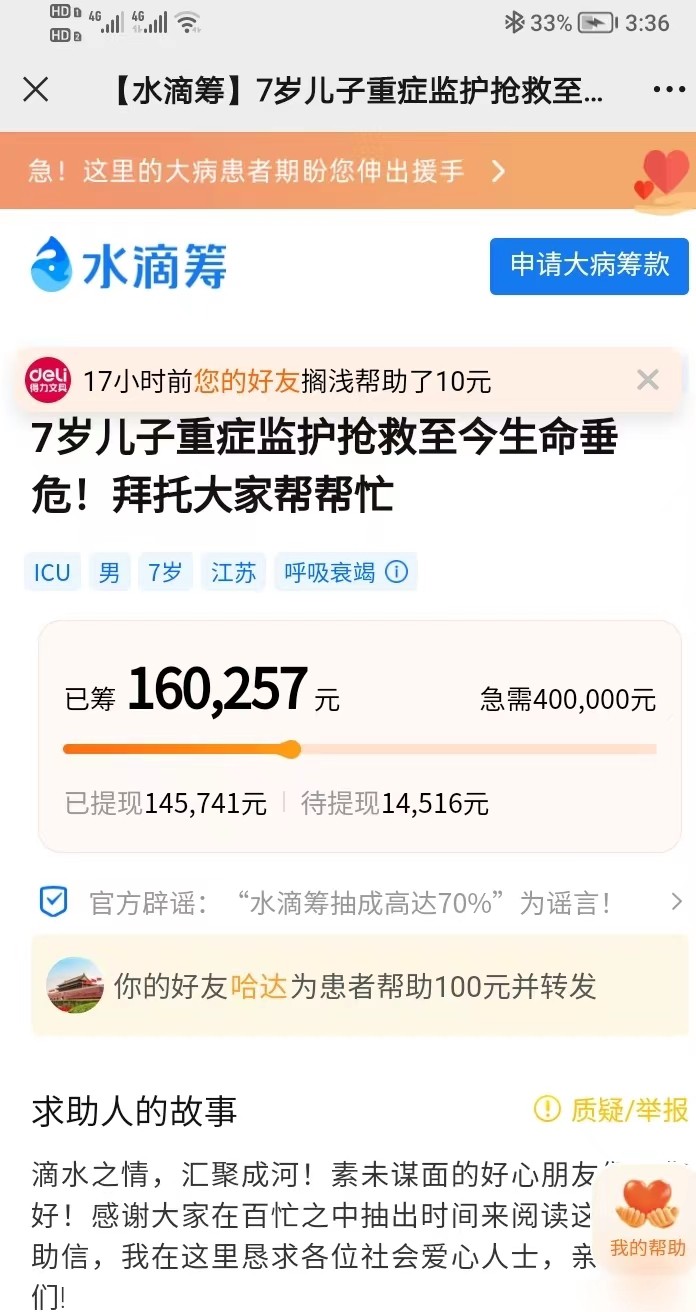The height and width of the screenshot is (1312, 696).
Task: Select the ICU tag chip
Action: coord(52,572)
